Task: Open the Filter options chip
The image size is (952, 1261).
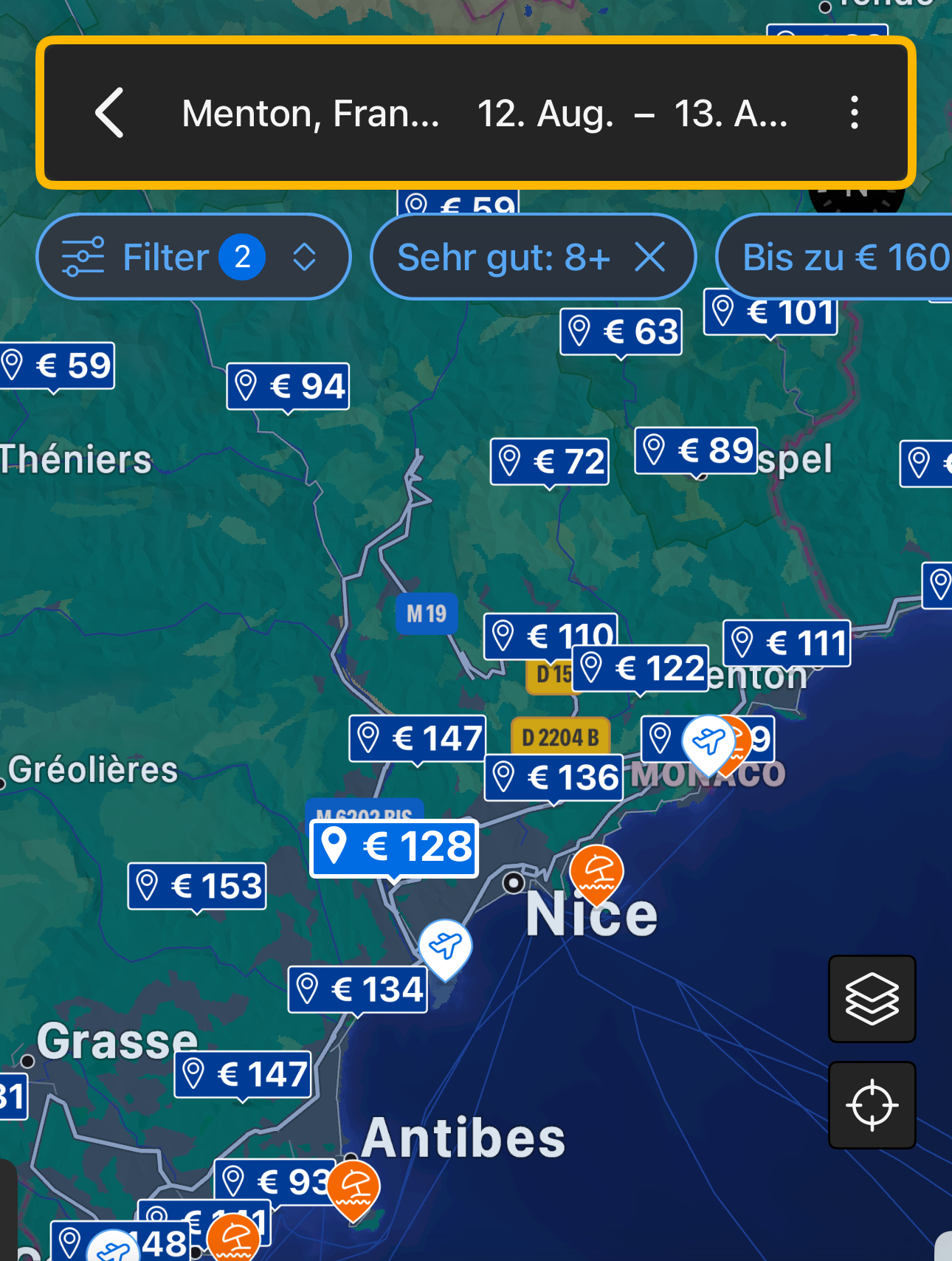Action: tap(193, 257)
